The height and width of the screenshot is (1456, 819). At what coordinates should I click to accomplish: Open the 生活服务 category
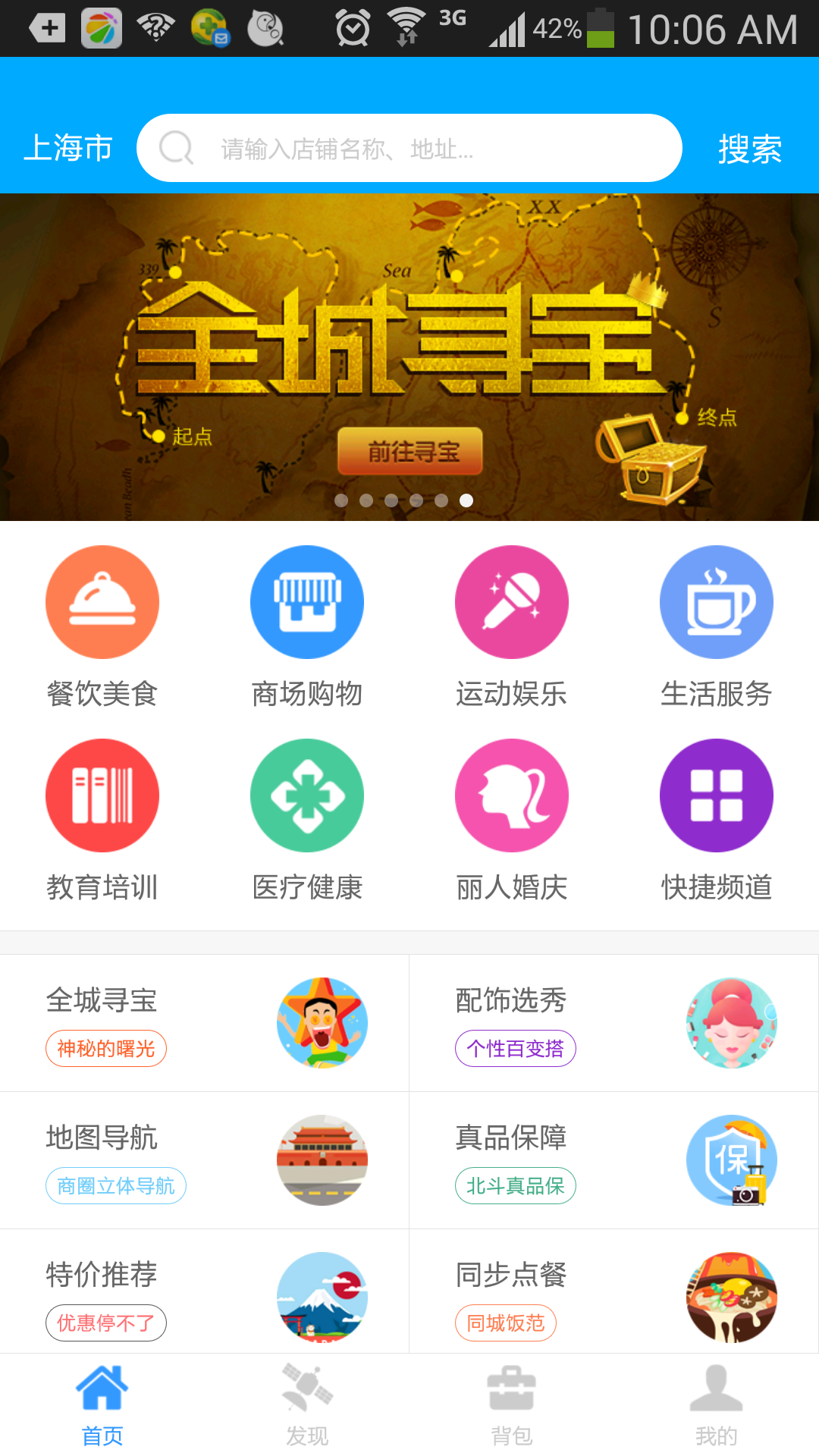[717, 626]
